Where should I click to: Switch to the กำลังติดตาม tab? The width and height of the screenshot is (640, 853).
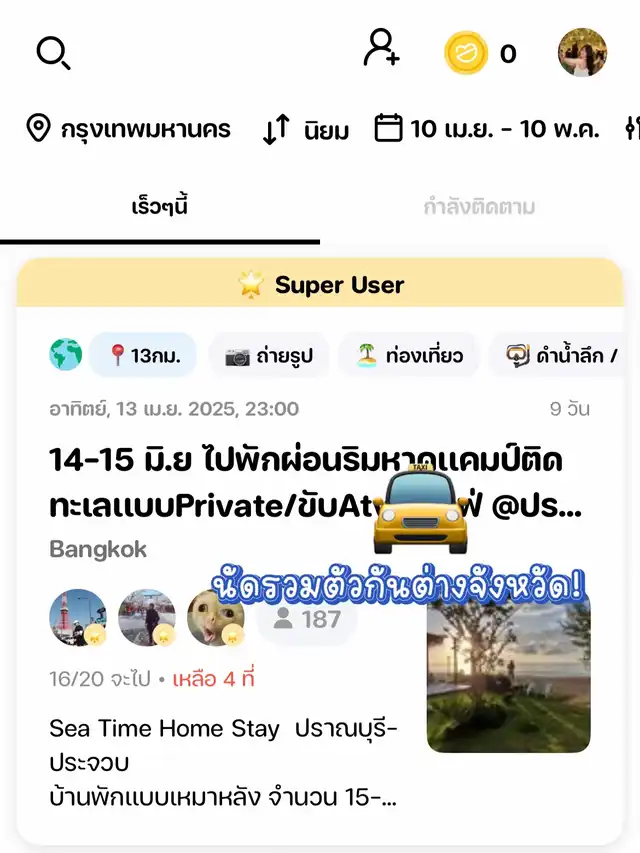pyautogui.click(x=479, y=207)
